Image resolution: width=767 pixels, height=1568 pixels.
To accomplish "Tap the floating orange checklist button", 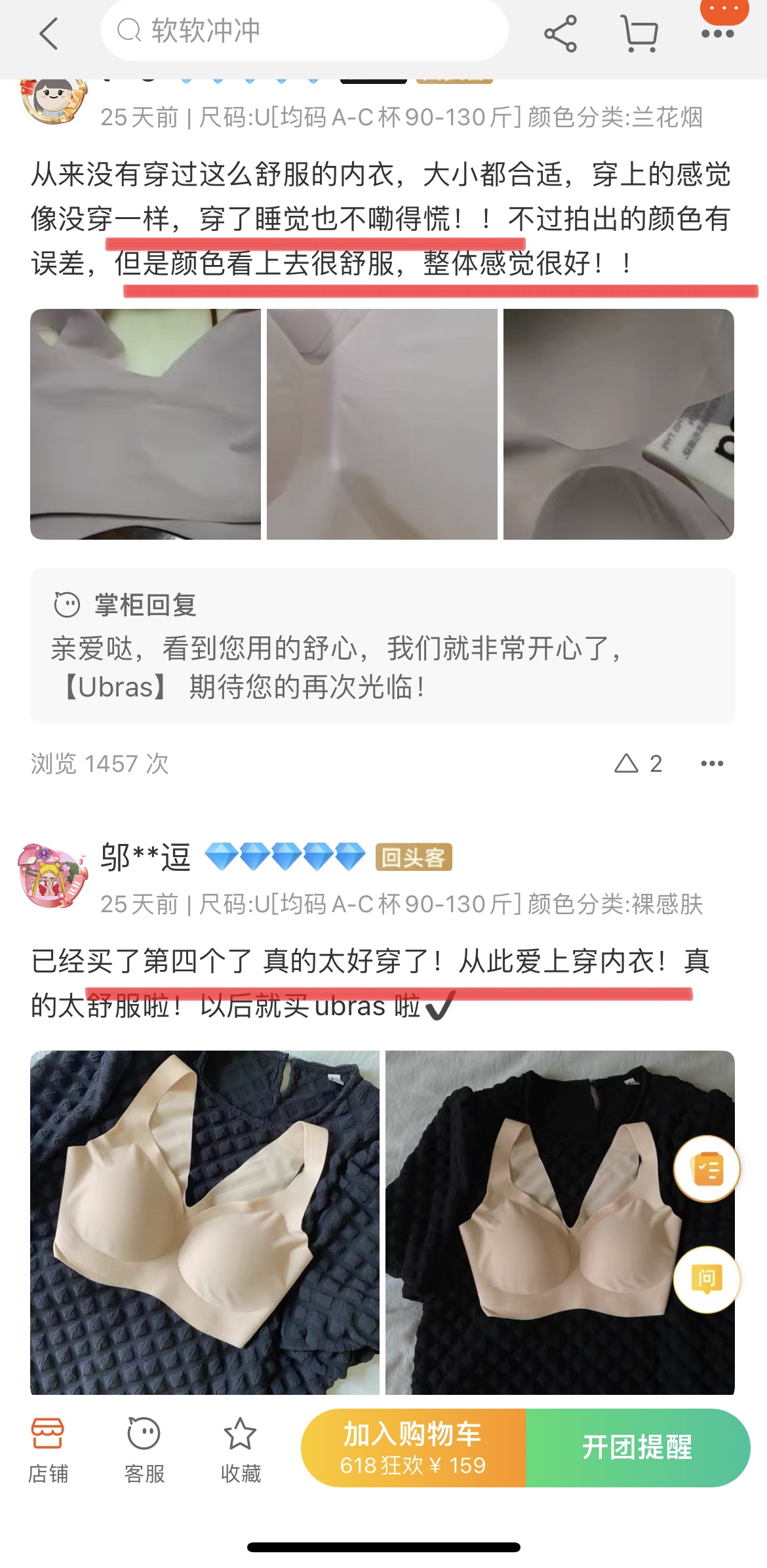I will point(707,1169).
